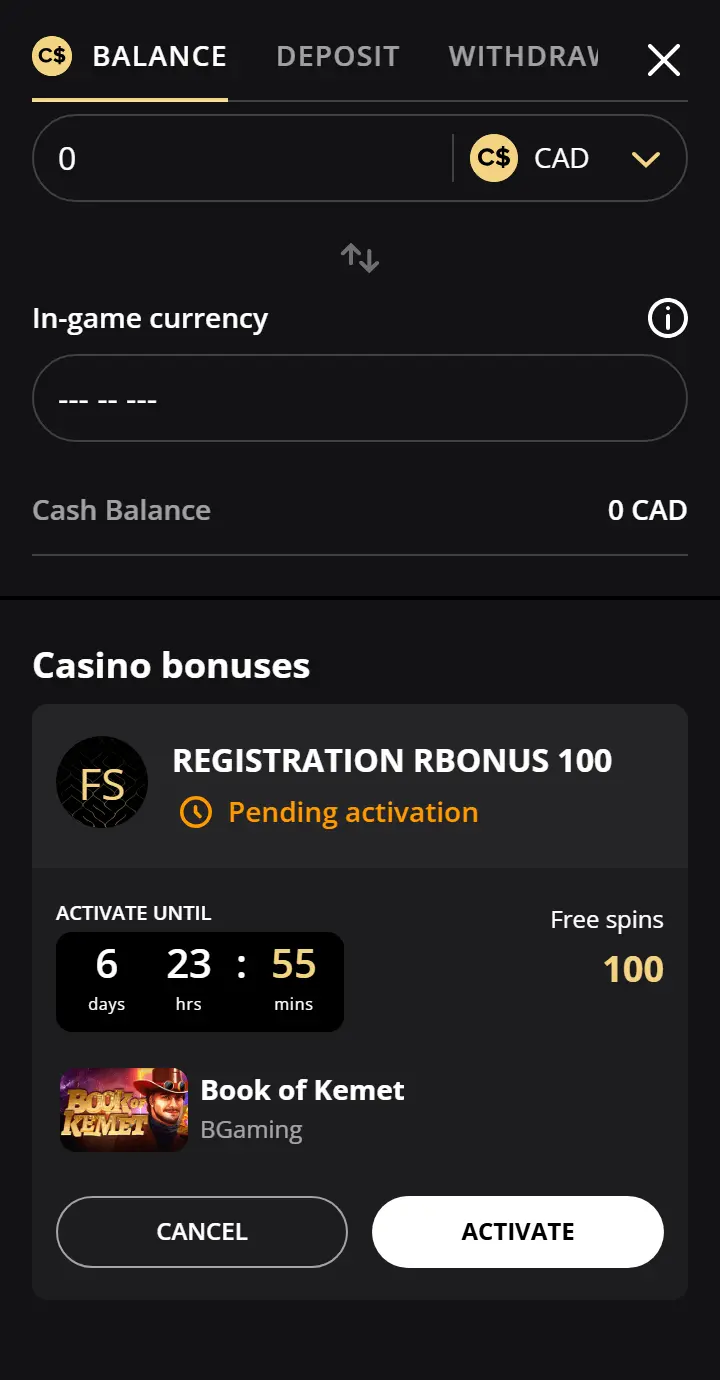
Task: Collapse the currency picker chevron
Action: [x=646, y=157]
